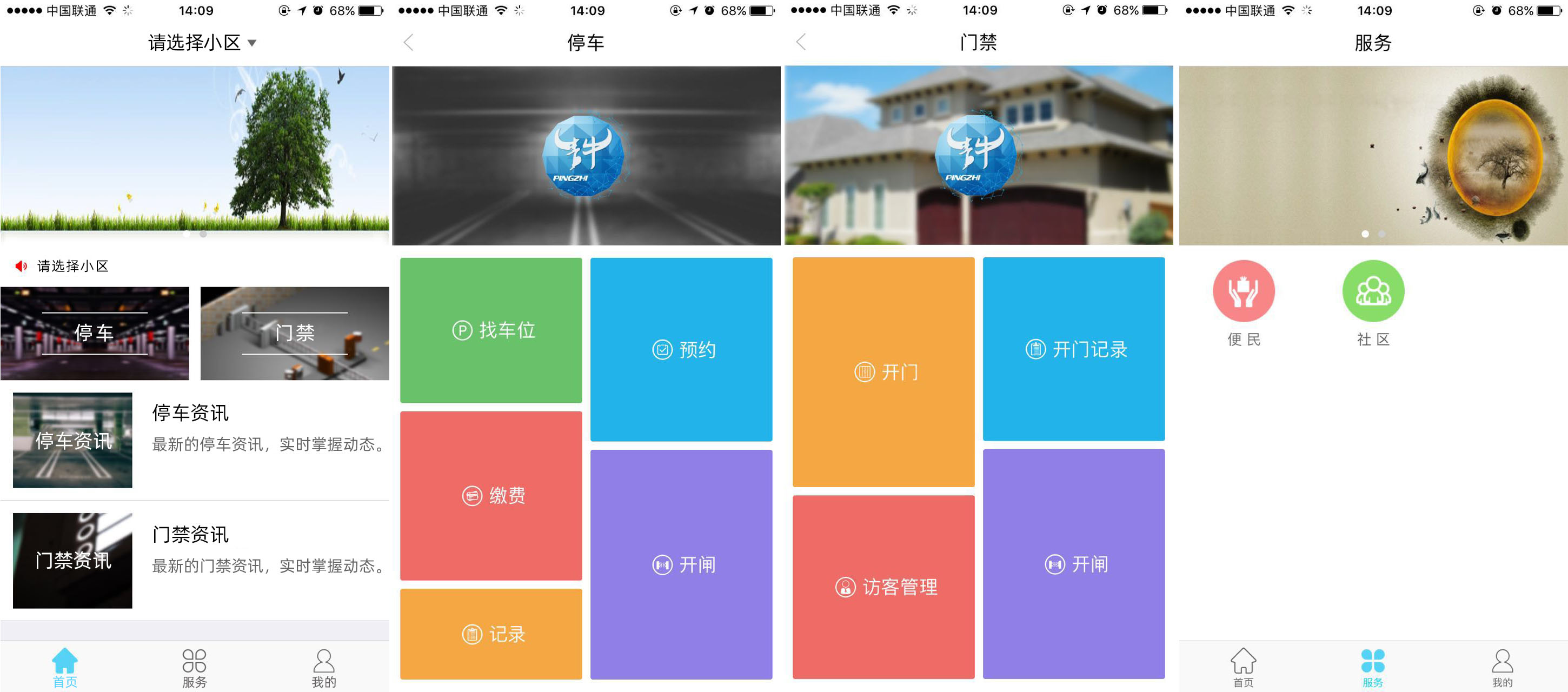Open 预约 reservation on the parking screen

(681, 349)
